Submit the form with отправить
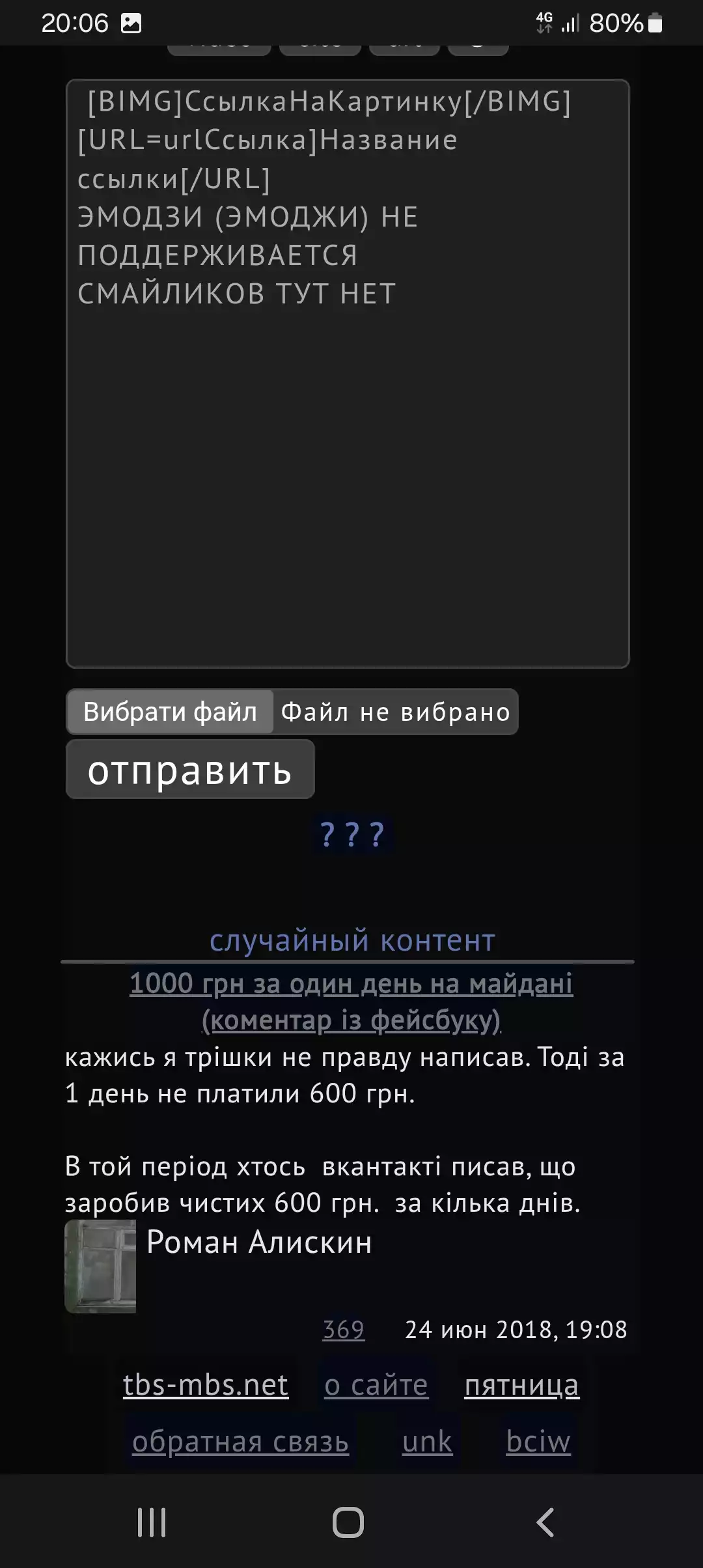Viewport: 703px width, 1568px height. [x=190, y=770]
